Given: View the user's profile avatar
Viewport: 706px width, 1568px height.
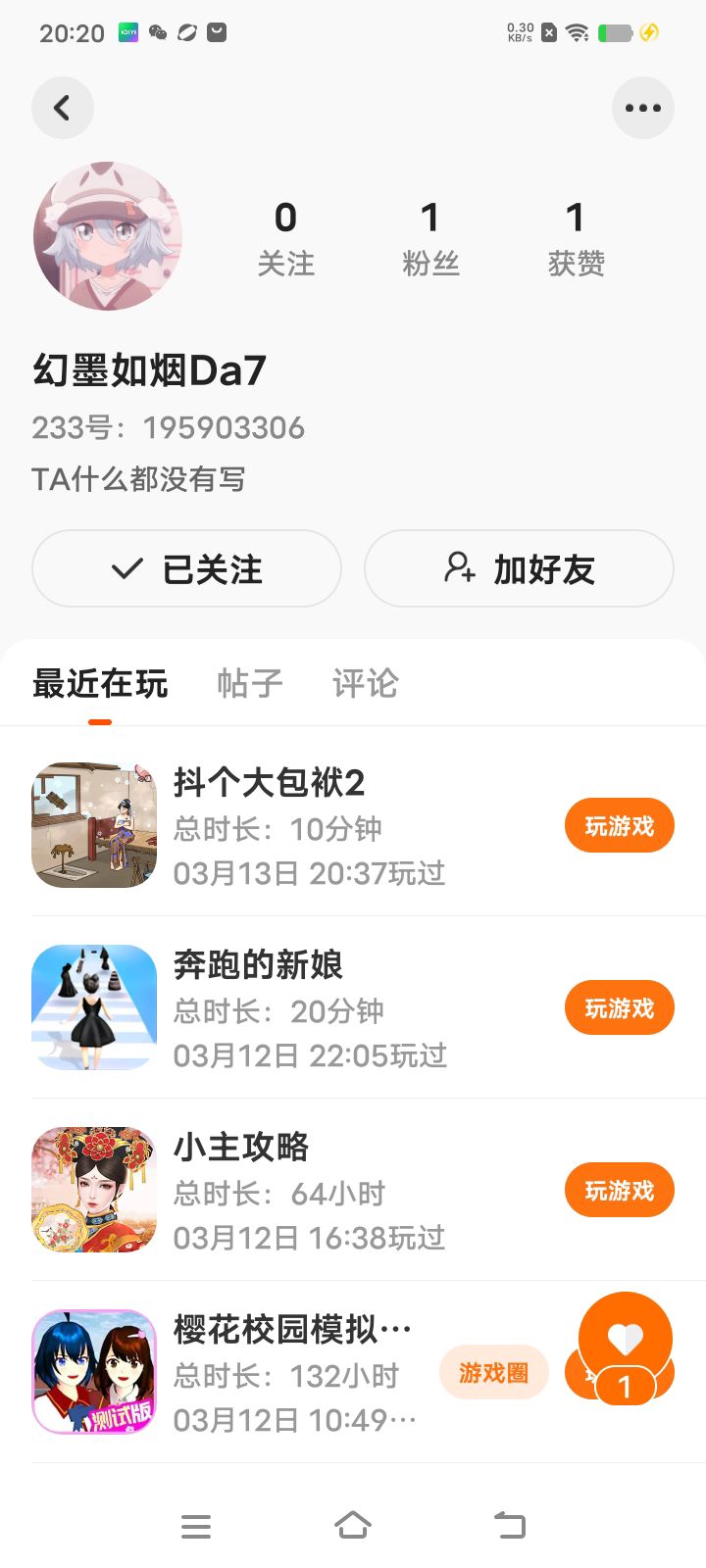Looking at the screenshot, I should 108,236.
